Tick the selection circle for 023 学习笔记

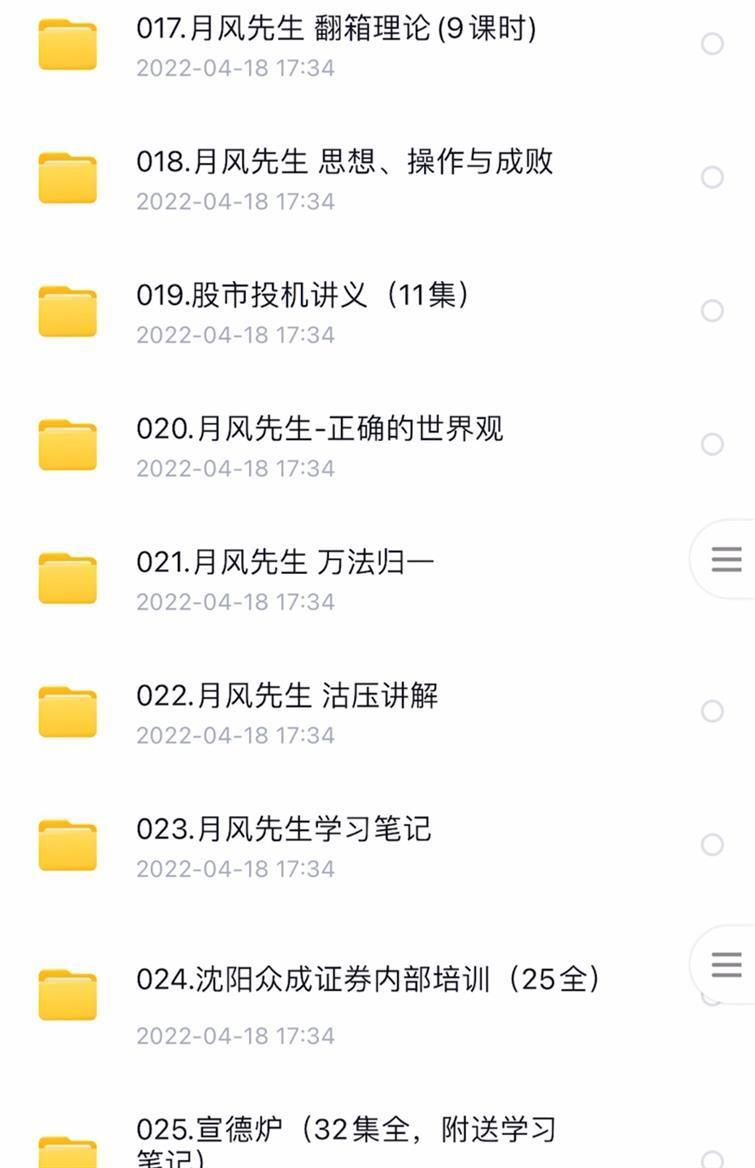point(712,845)
